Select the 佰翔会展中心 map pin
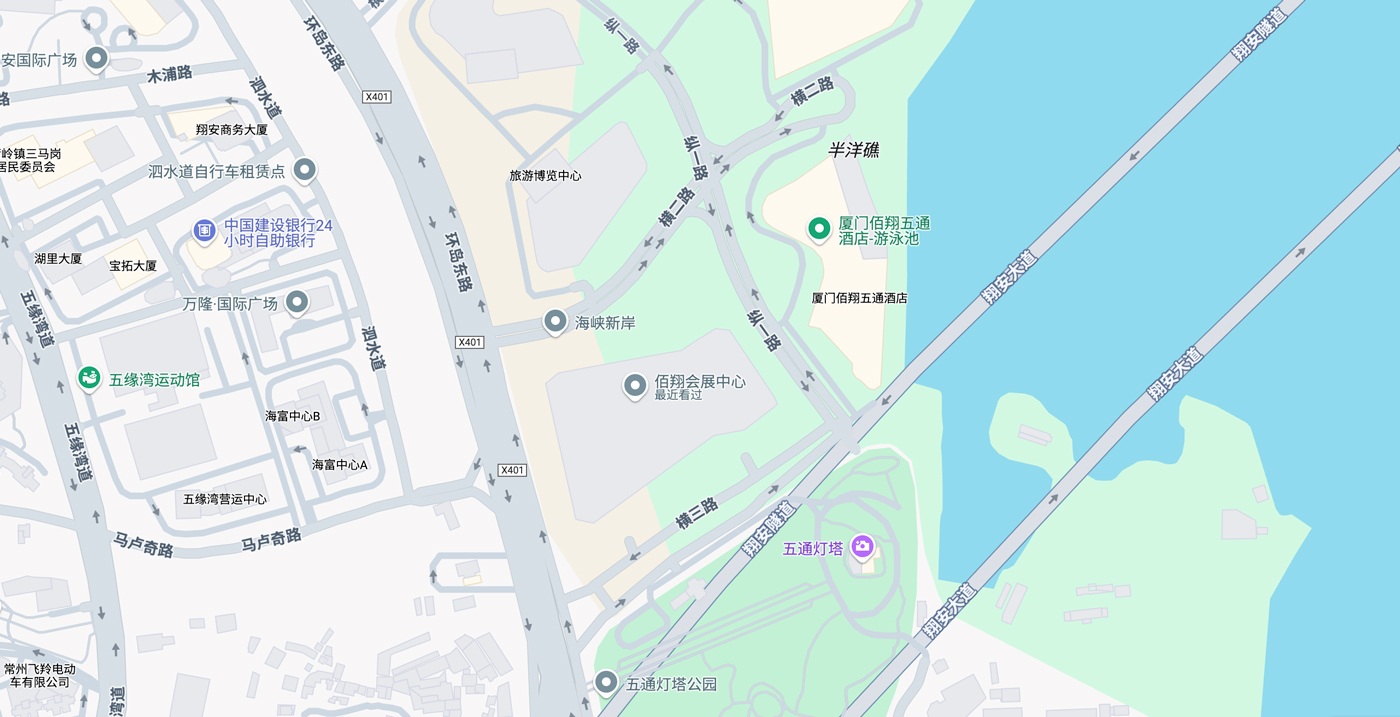The width and height of the screenshot is (1400, 717). (634, 385)
